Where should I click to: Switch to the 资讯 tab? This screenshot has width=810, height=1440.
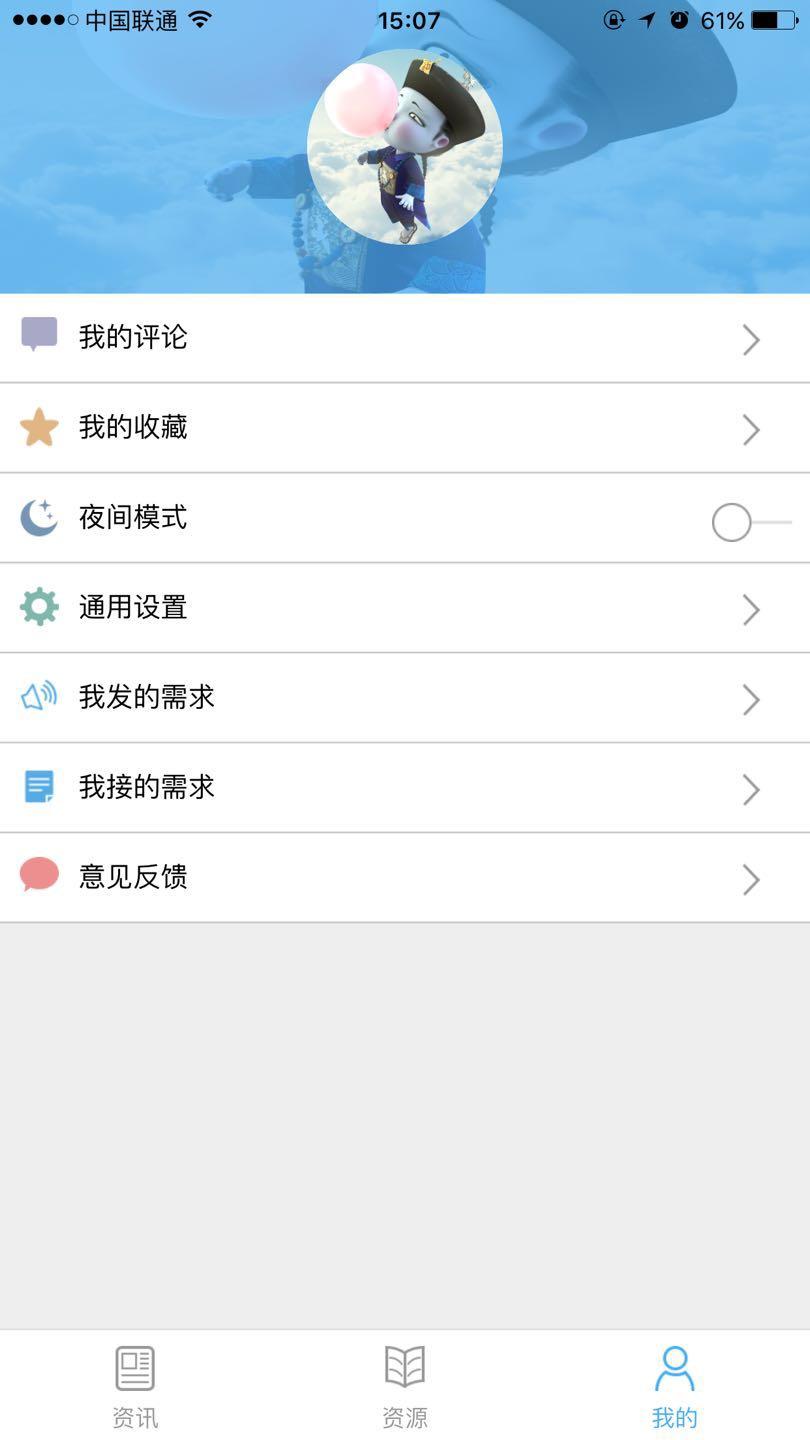(x=135, y=1386)
